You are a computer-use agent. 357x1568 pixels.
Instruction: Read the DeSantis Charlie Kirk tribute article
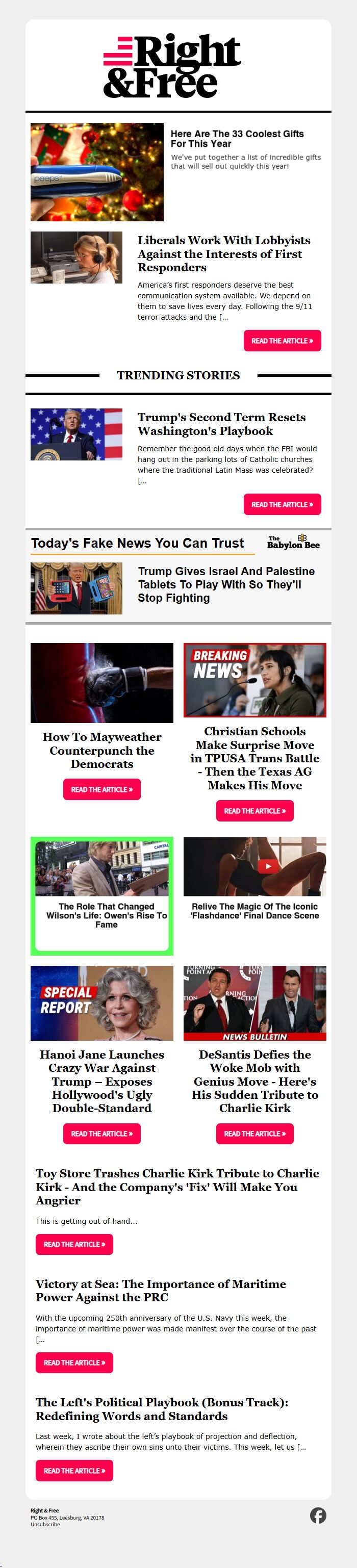pos(254,1134)
